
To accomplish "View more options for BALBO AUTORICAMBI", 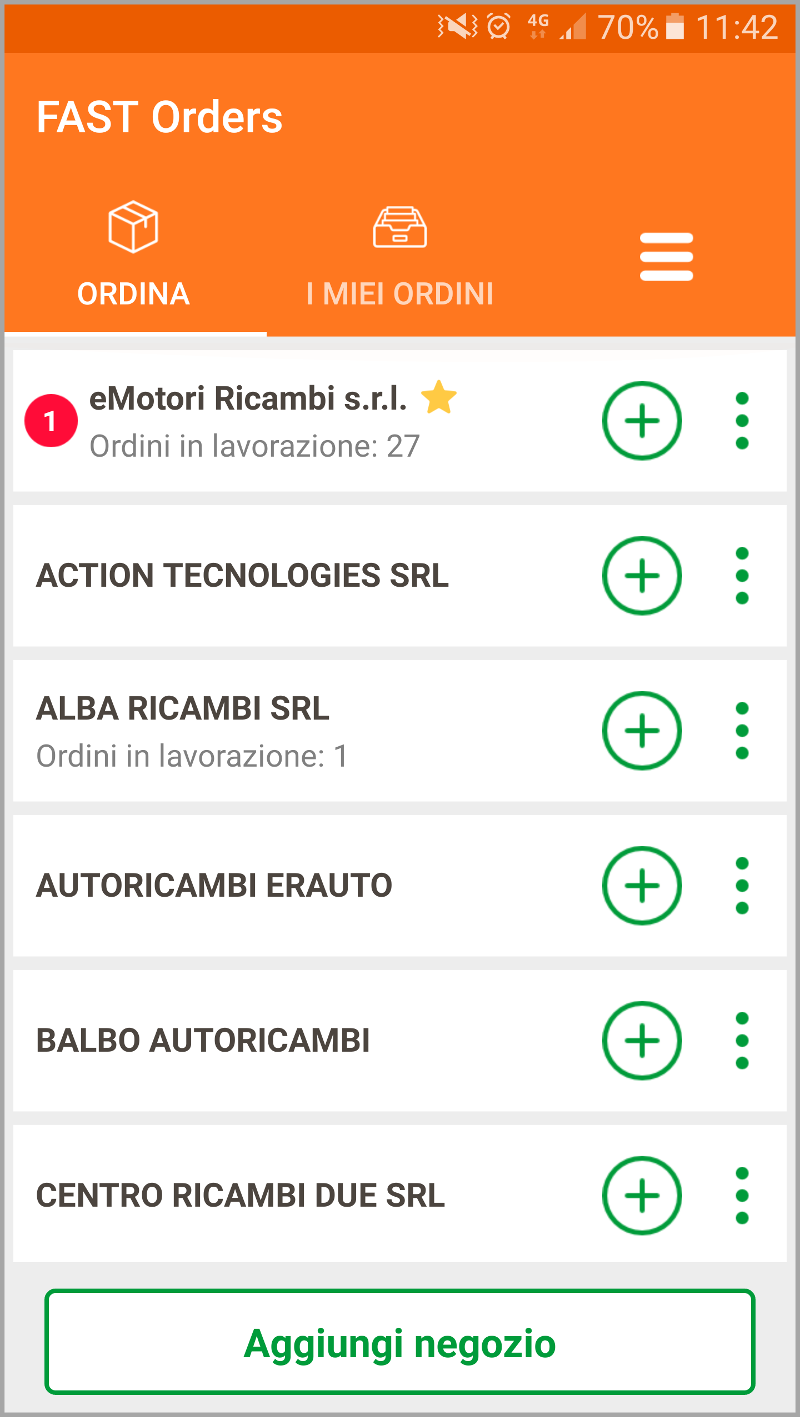I will point(742,1041).
